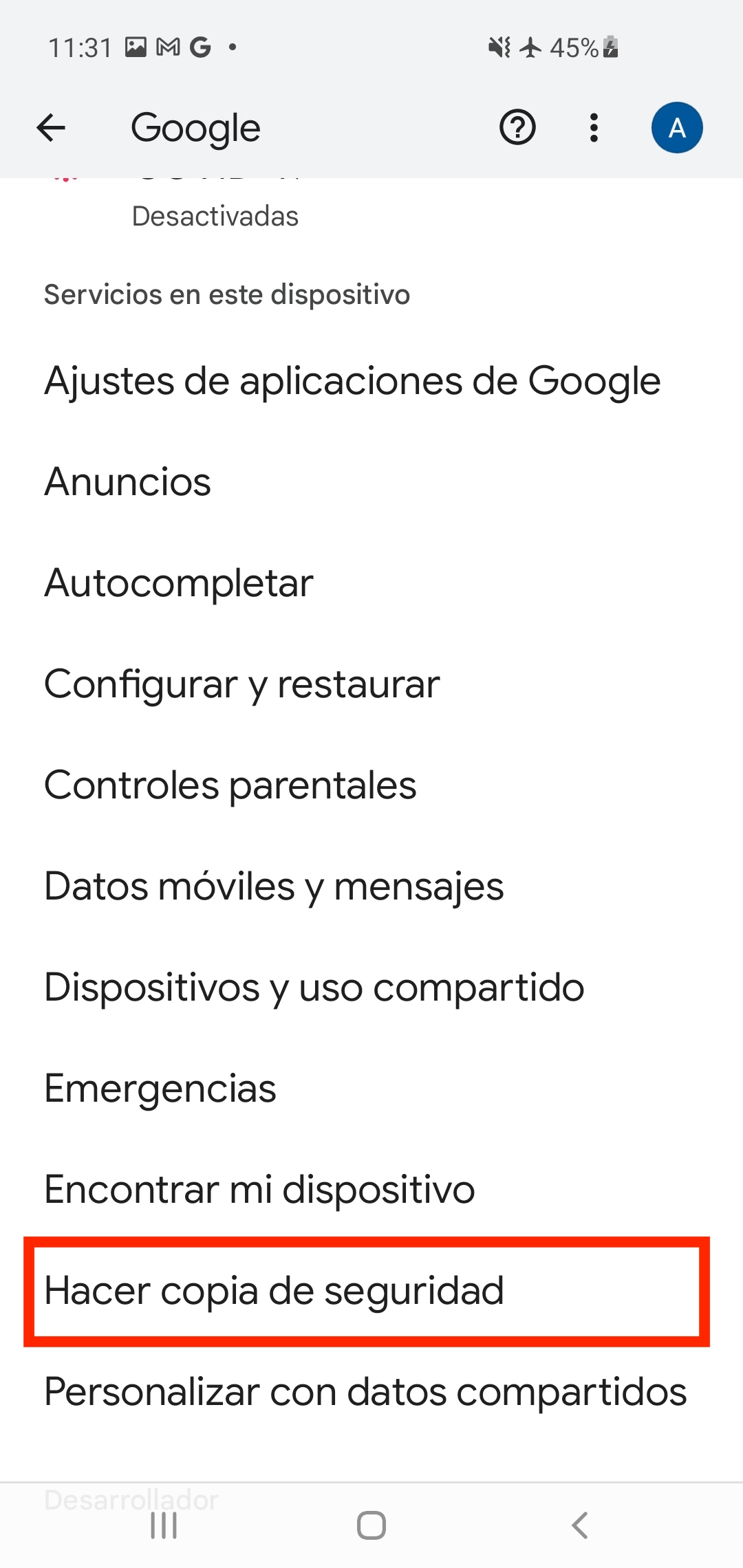The width and height of the screenshot is (743, 1568).
Task: Go back using the top-left arrow
Action: pos(51,128)
